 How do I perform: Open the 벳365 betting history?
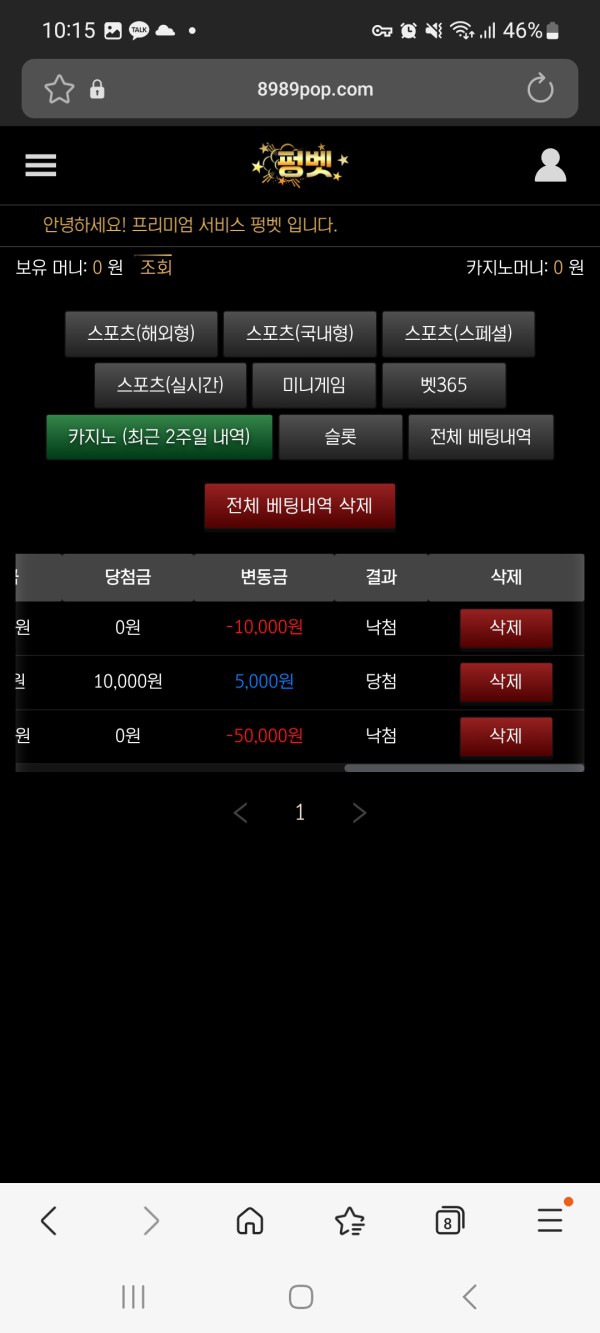coord(444,385)
